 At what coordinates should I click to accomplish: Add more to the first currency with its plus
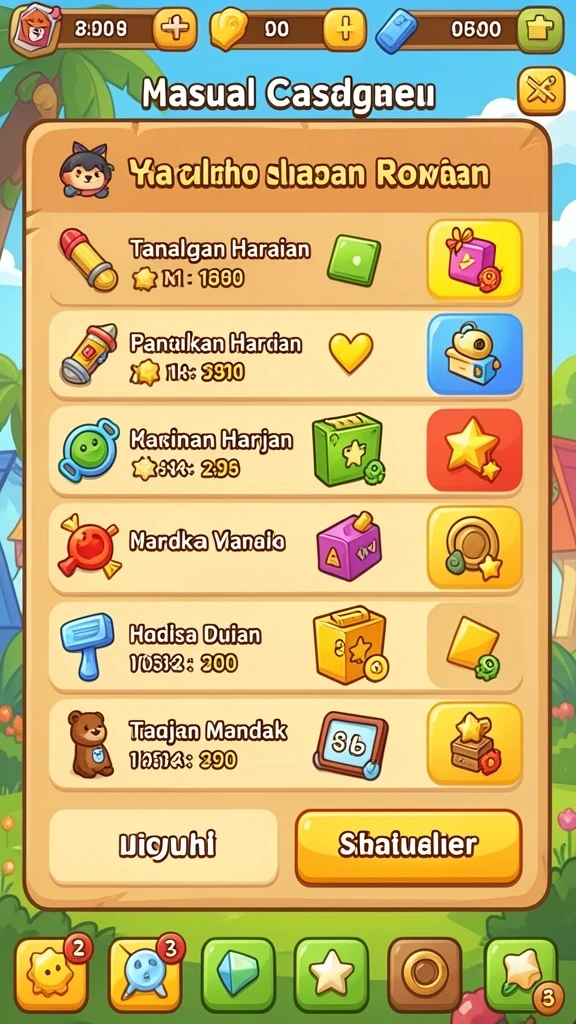[x=174, y=29]
